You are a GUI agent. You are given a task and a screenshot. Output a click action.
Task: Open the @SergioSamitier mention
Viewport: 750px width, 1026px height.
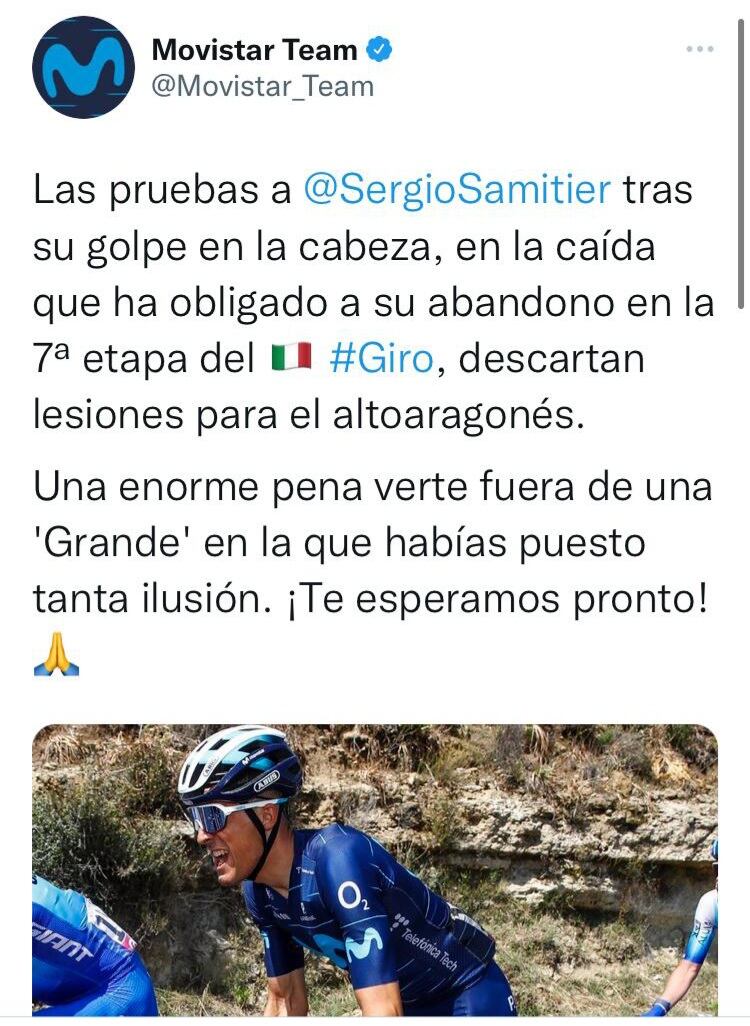tap(456, 190)
